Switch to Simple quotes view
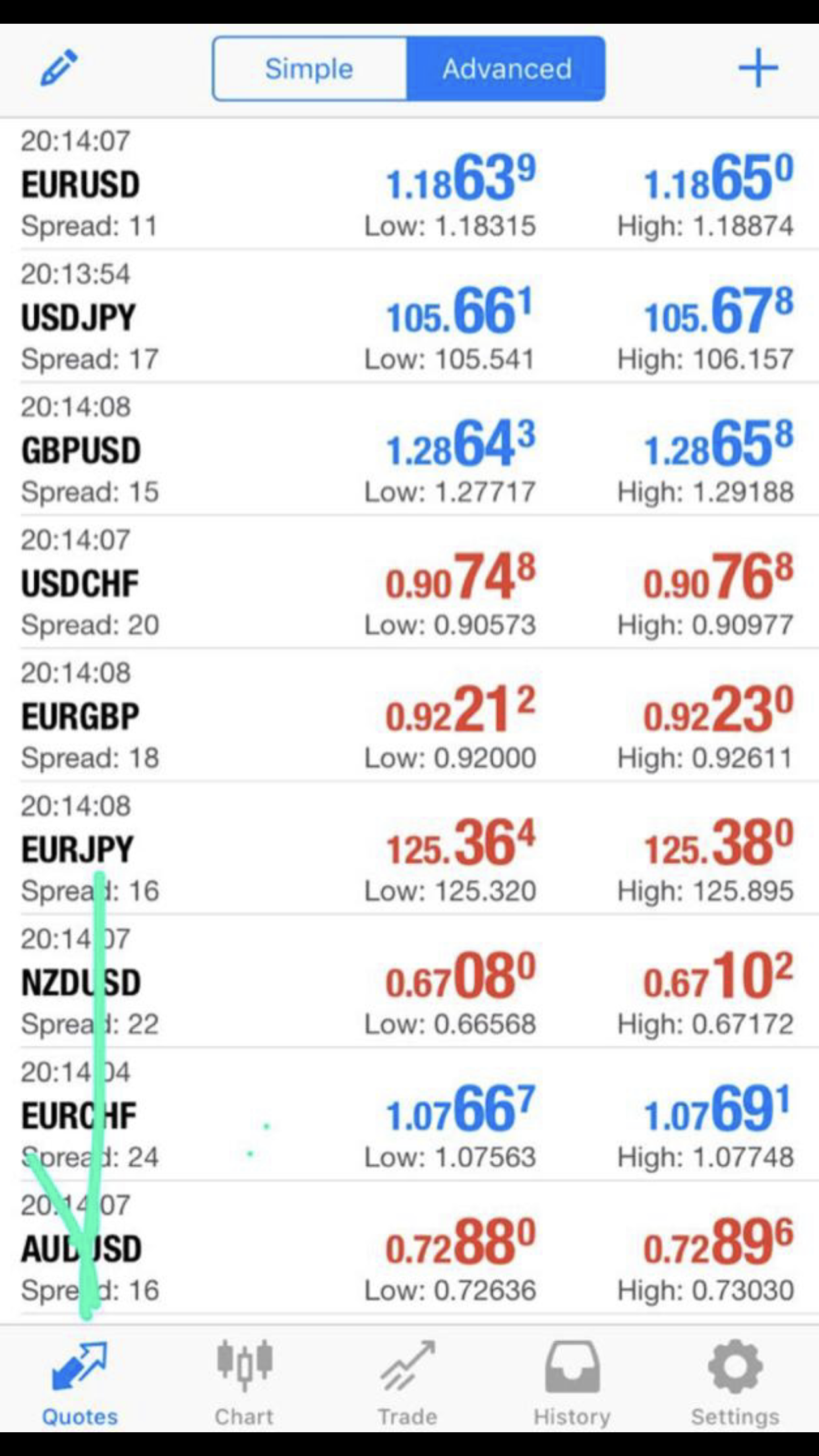The width and height of the screenshot is (819, 1456). pyautogui.click(x=309, y=69)
